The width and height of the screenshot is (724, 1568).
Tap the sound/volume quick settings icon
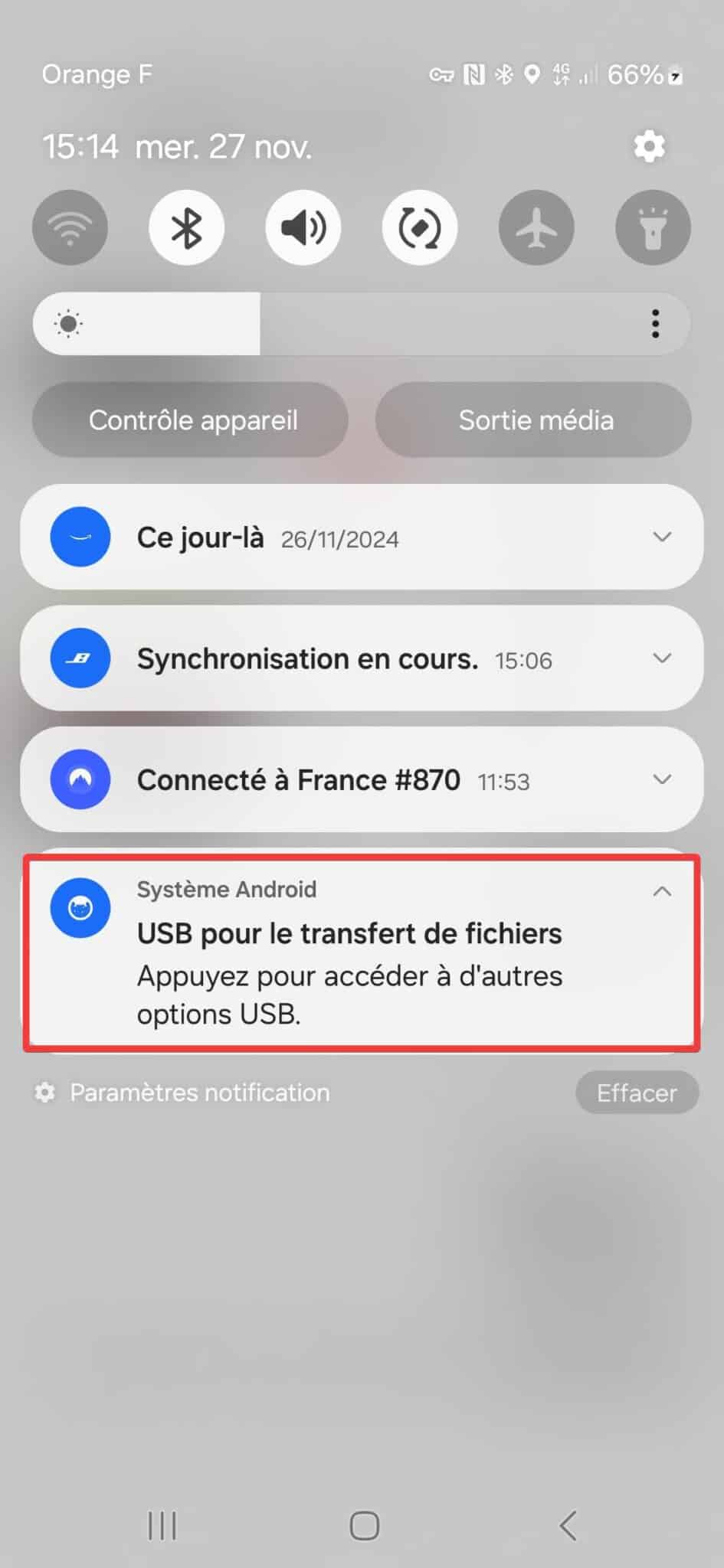coord(303,227)
